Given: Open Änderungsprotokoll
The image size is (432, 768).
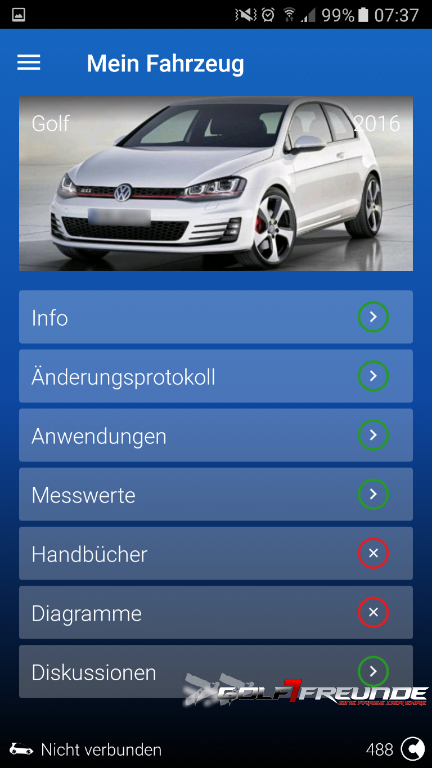Looking at the screenshot, I should coord(216,376).
